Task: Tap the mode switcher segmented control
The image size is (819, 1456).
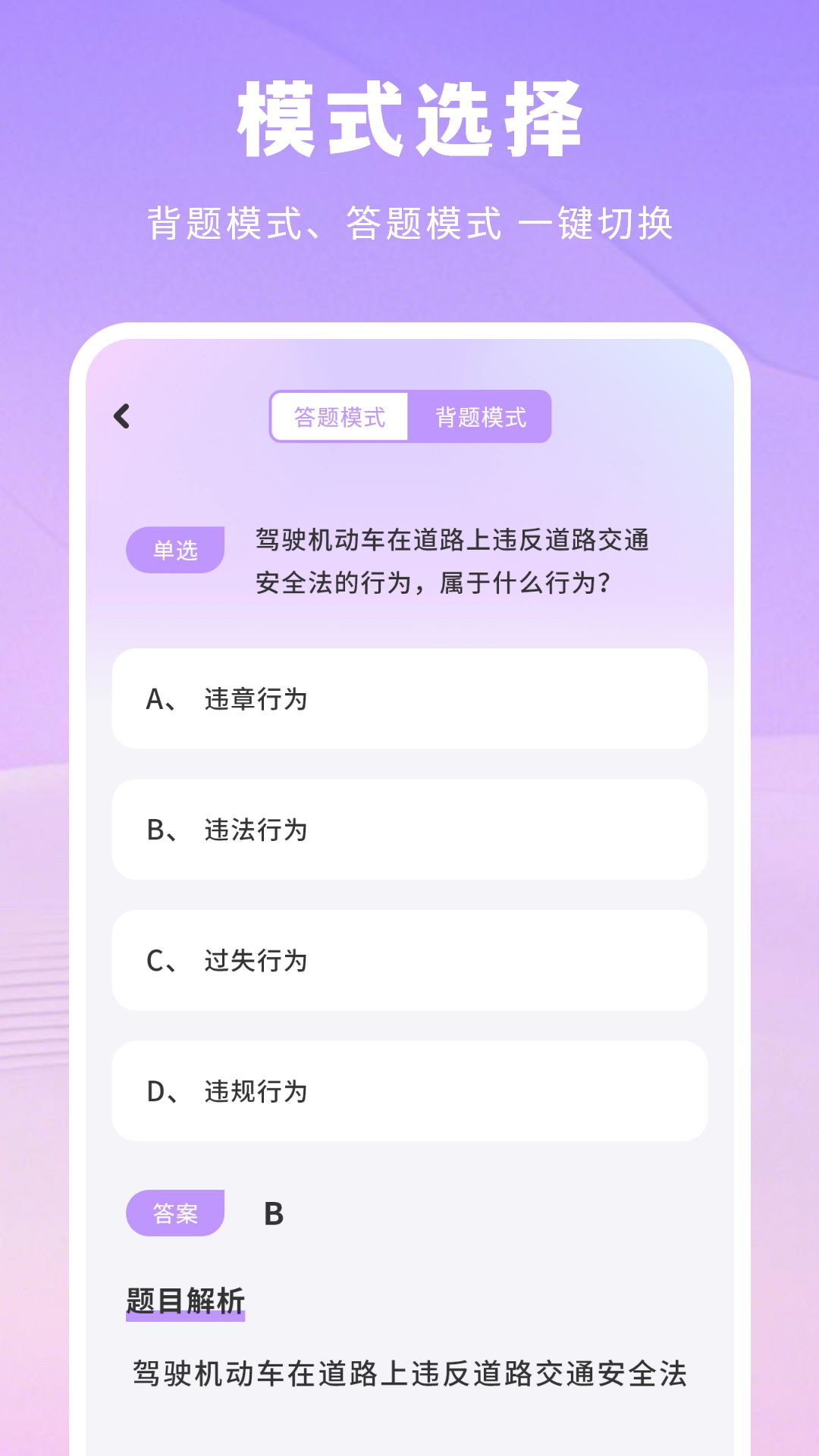Action: click(x=409, y=416)
